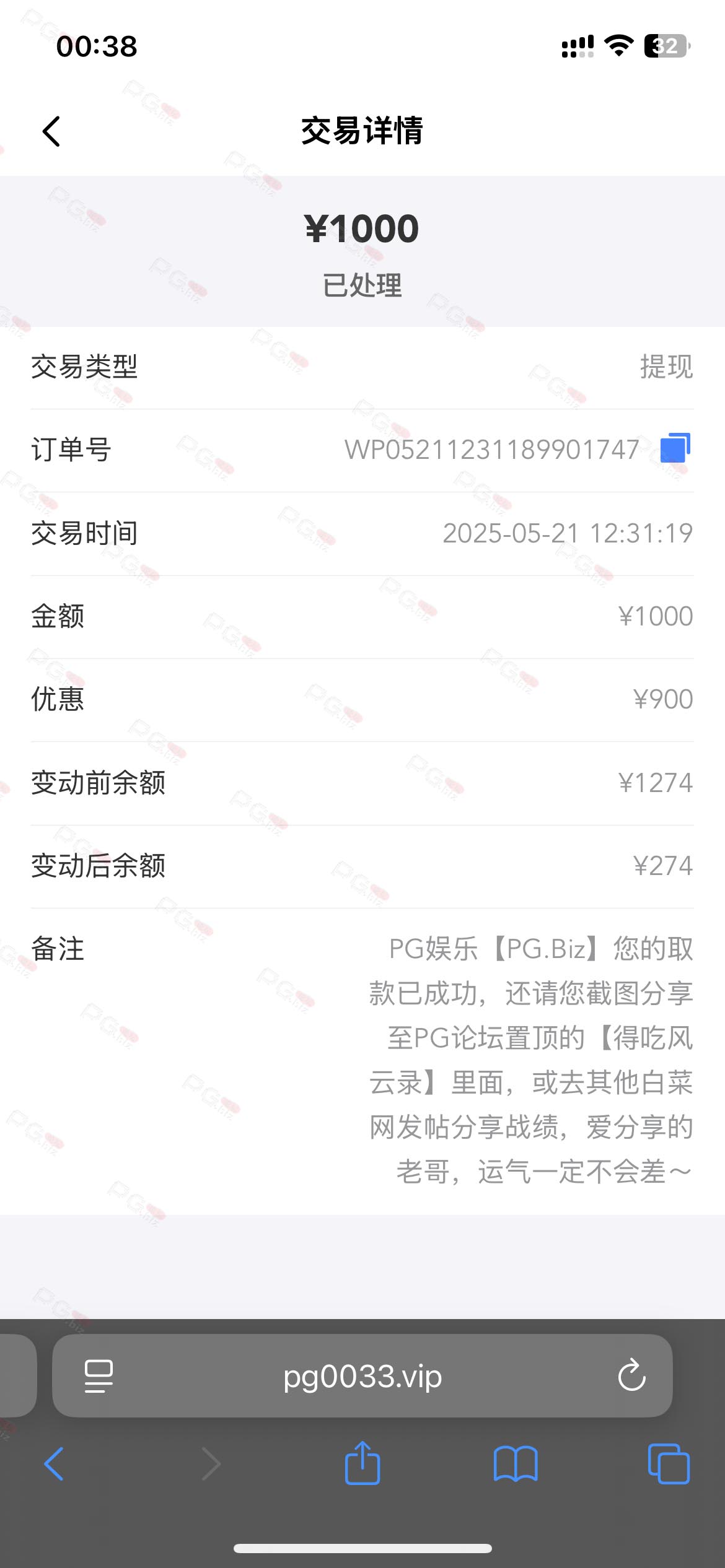Reload the page in Safari
Screen dimensions: 725x1568
631,1375
